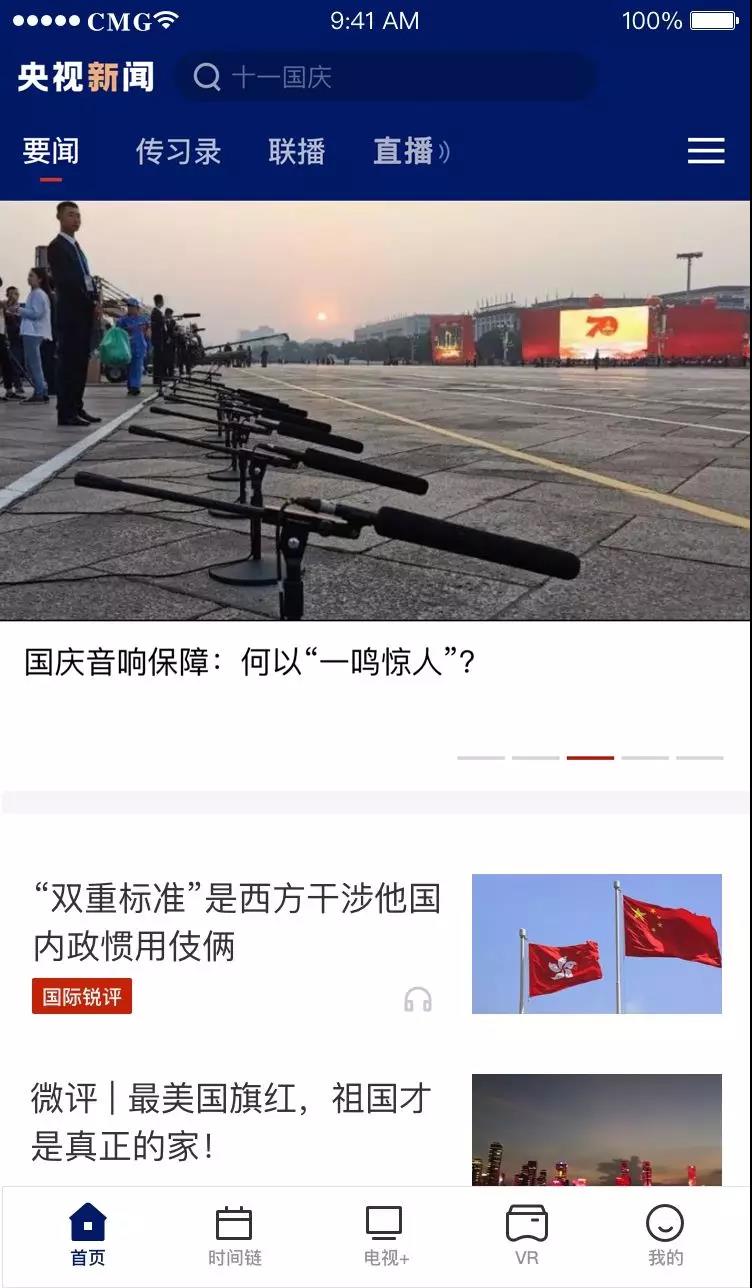Open the 联播 channel tab
The height and width of the screenshot is (1288, 752).
pyautogui.click(x=295, y=153)
